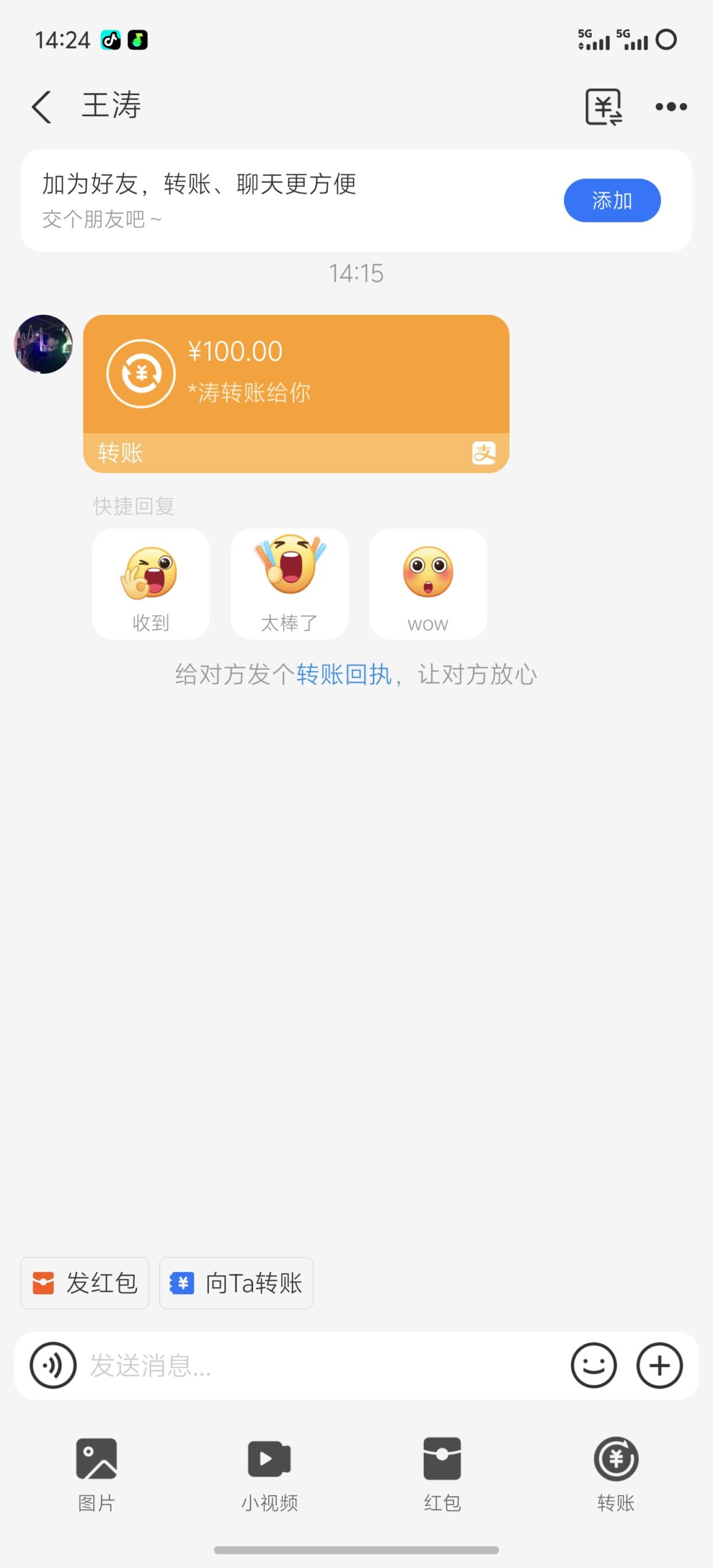Click the 添加 button to add friend
Screen dimensions: 713x1568
(x=611, y=200)
